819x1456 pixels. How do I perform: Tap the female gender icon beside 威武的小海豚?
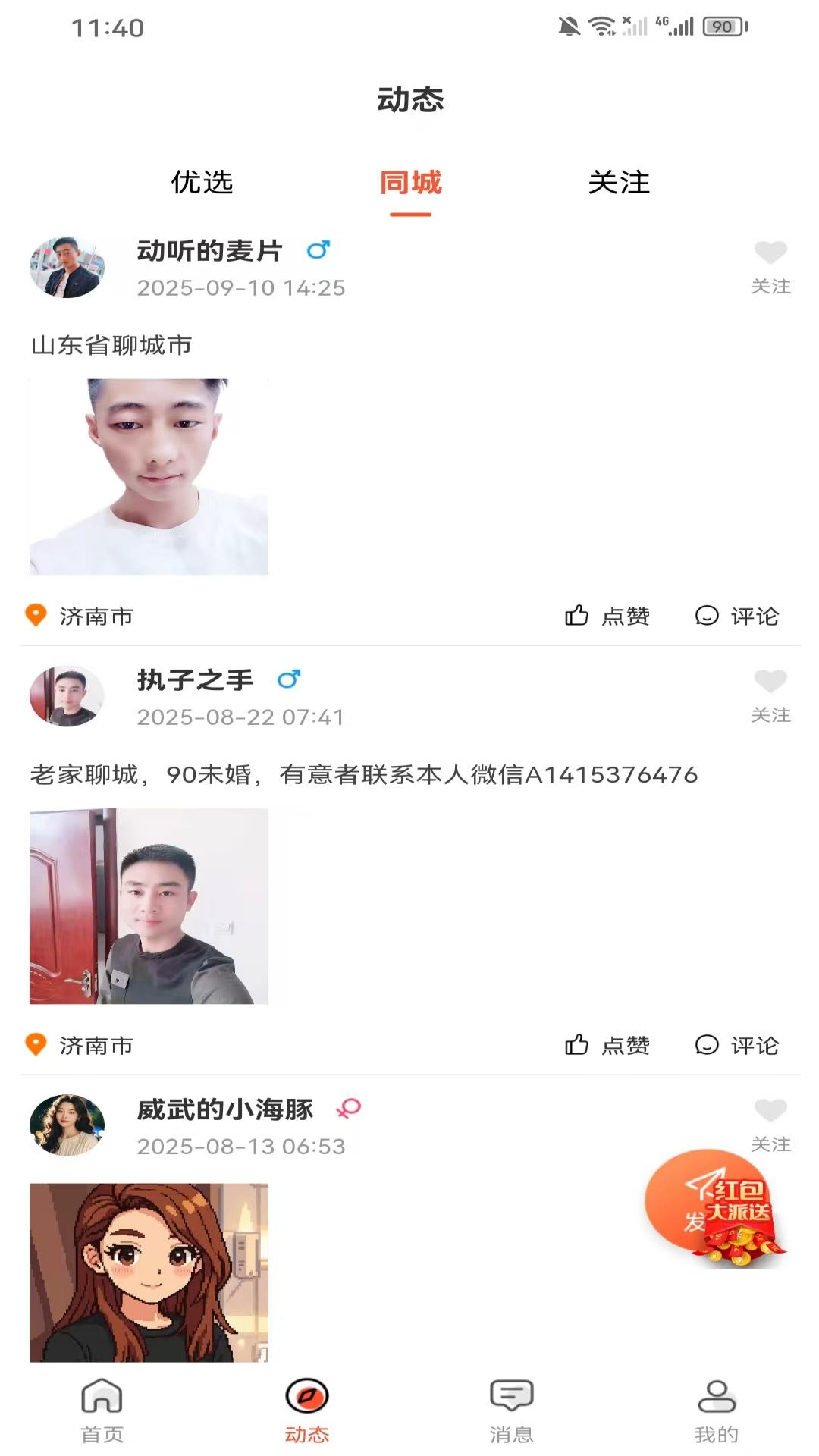[347, 1107]
